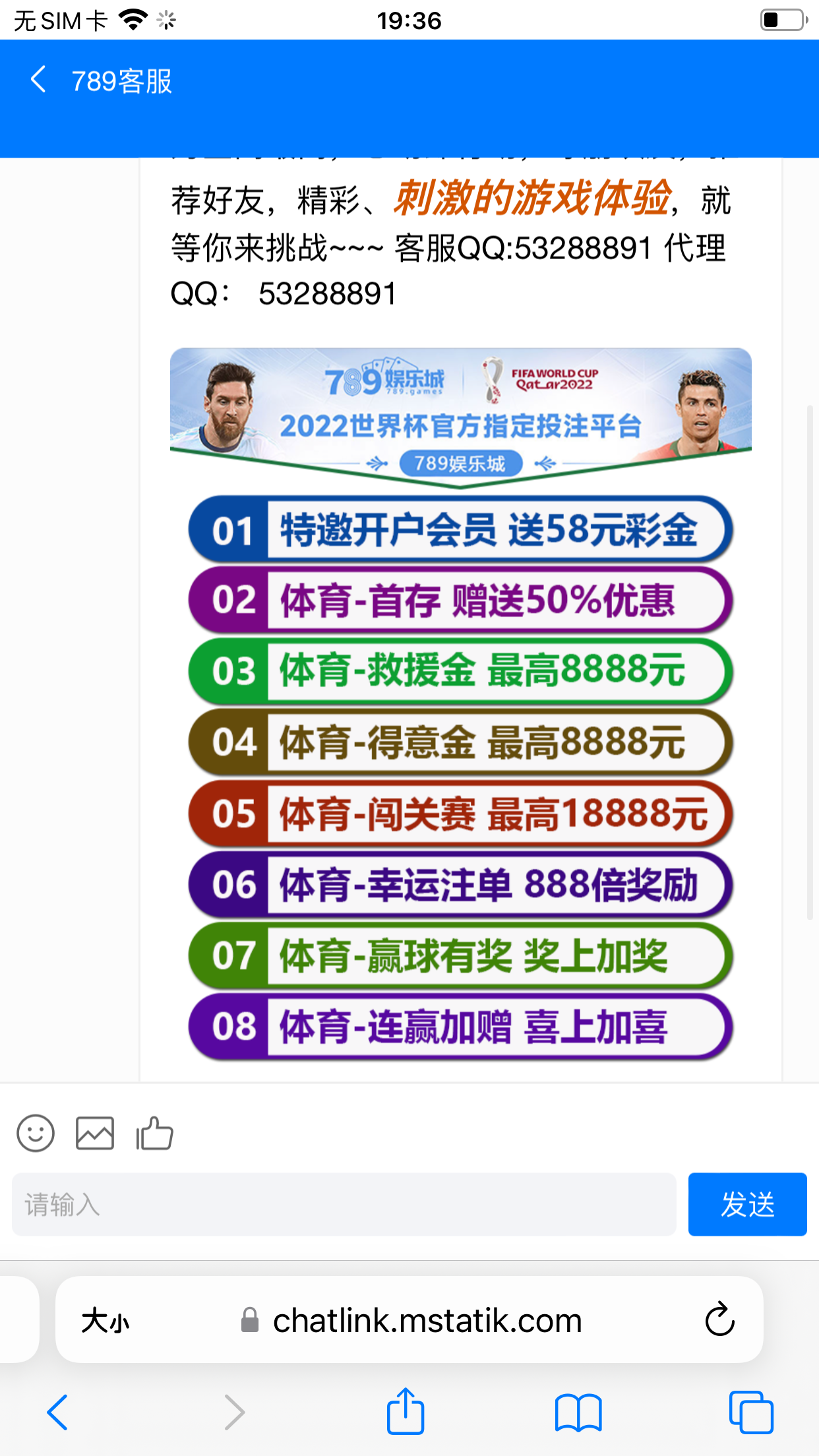The width and height of the screenshot is (819, 1456).
Task: Go back in Safari's history
Action: coord(58,1412)
